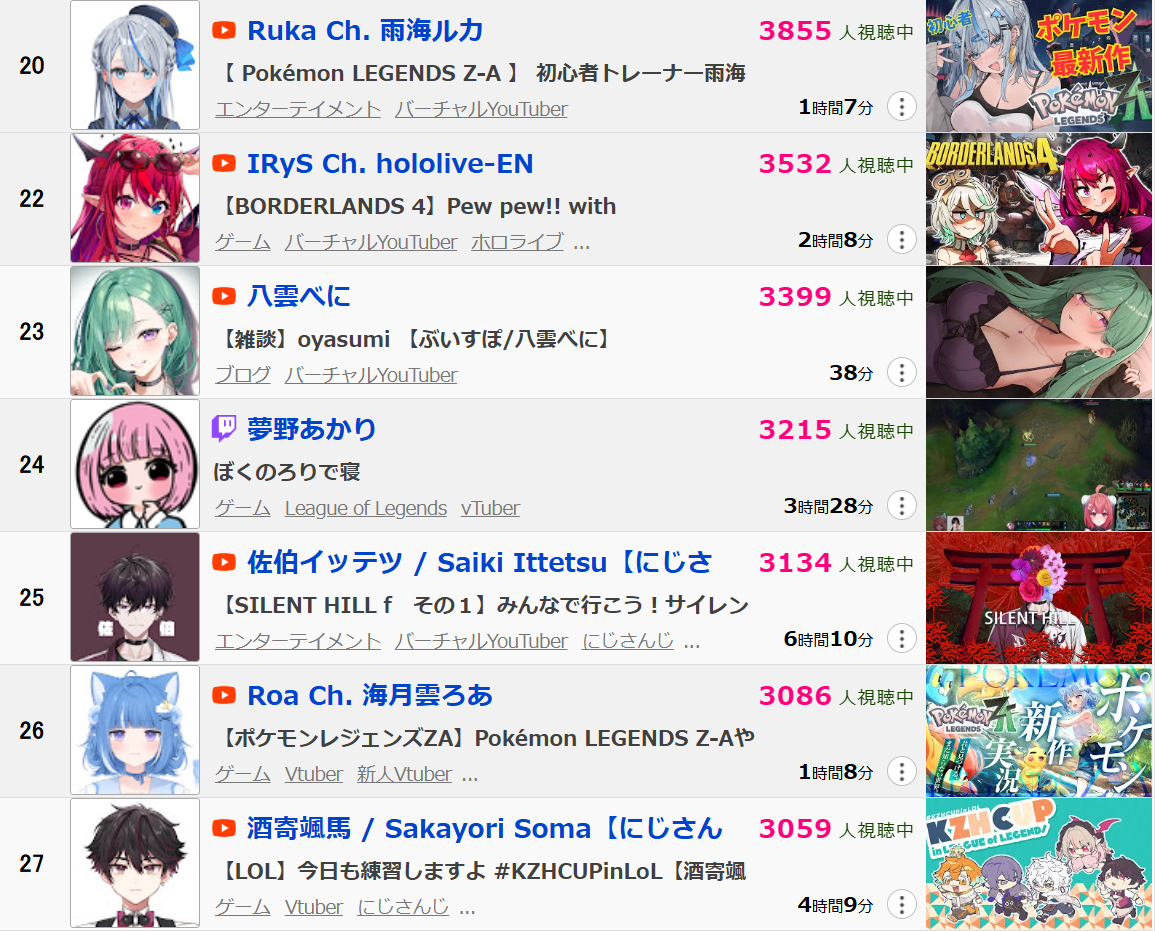The width and height of the screenshot is (1155, 931).
Task: Open the 酒寄颯馬 KZH CUP stream thumbnail
Action: click(1039, 864)
